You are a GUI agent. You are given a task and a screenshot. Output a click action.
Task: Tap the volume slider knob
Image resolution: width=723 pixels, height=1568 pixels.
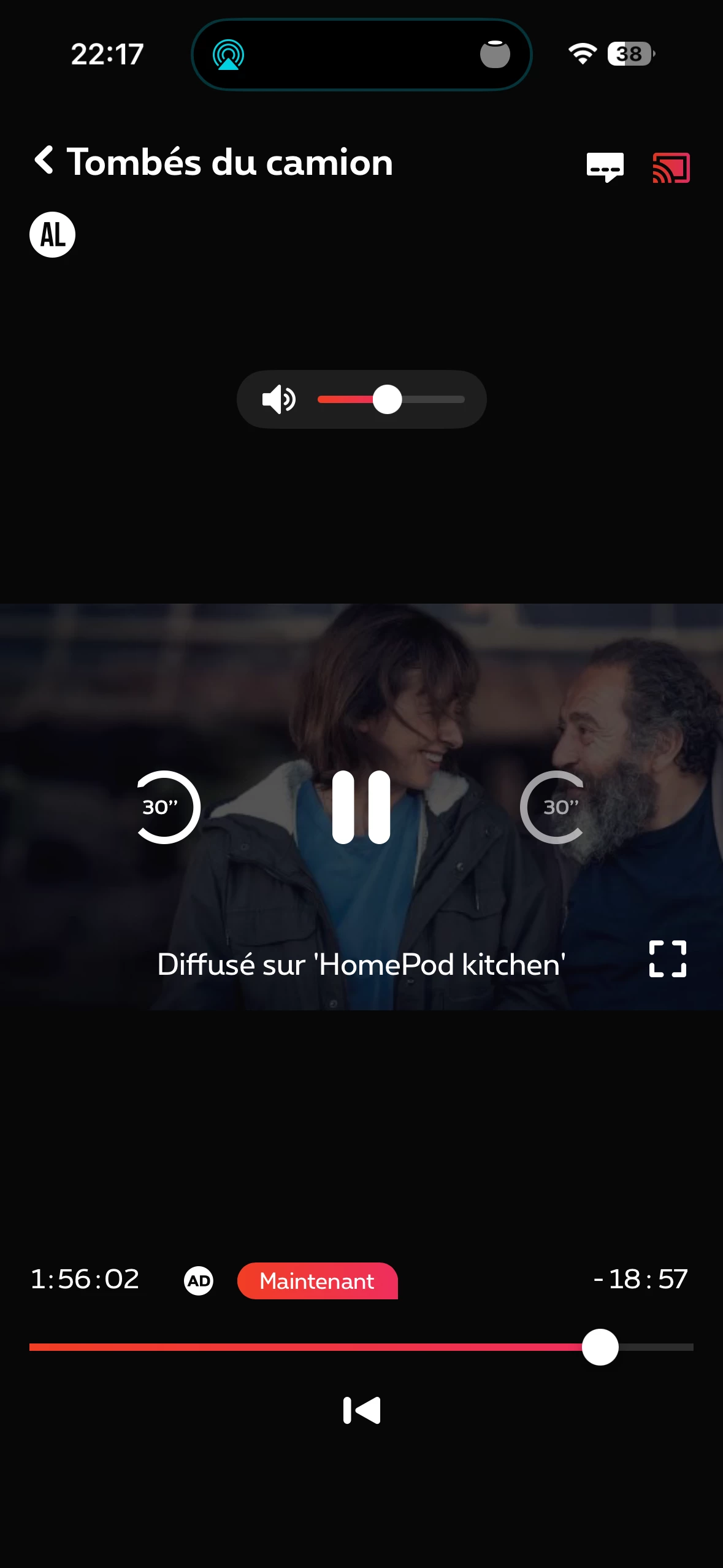[x=388, y=399]
